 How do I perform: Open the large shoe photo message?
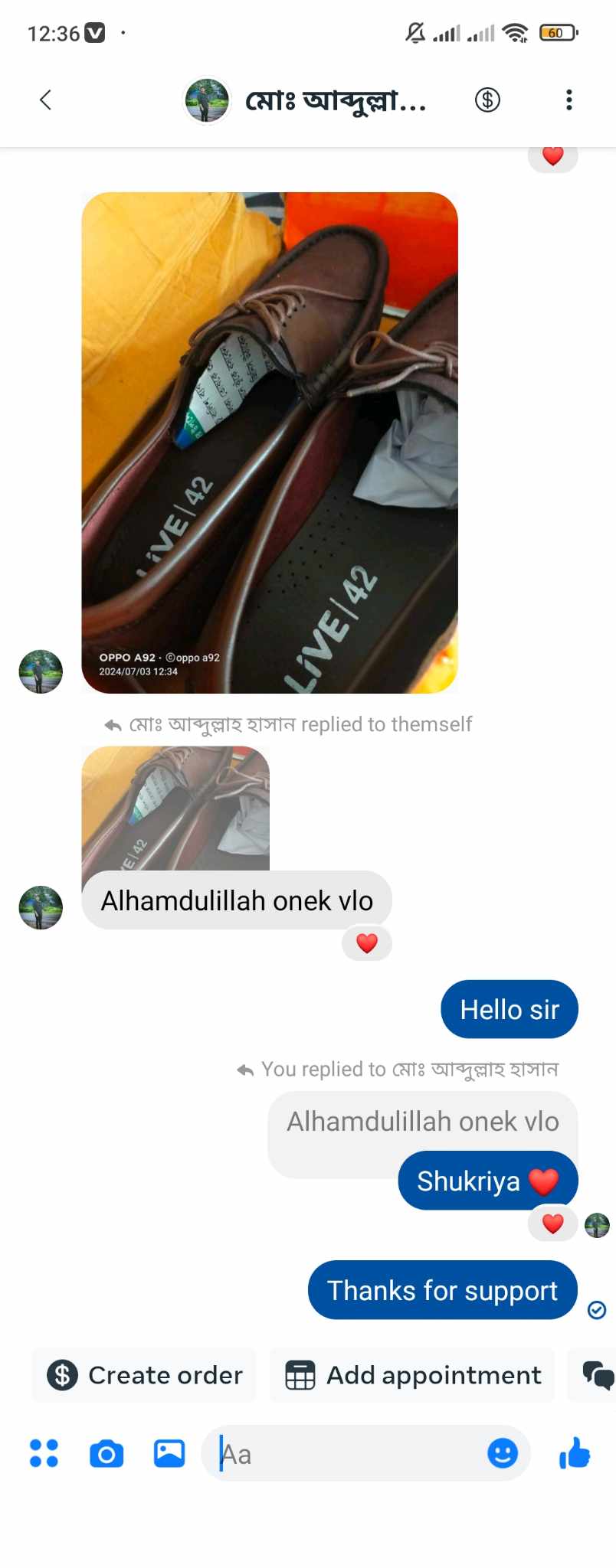pyautogui.click(x=270, y=443)
